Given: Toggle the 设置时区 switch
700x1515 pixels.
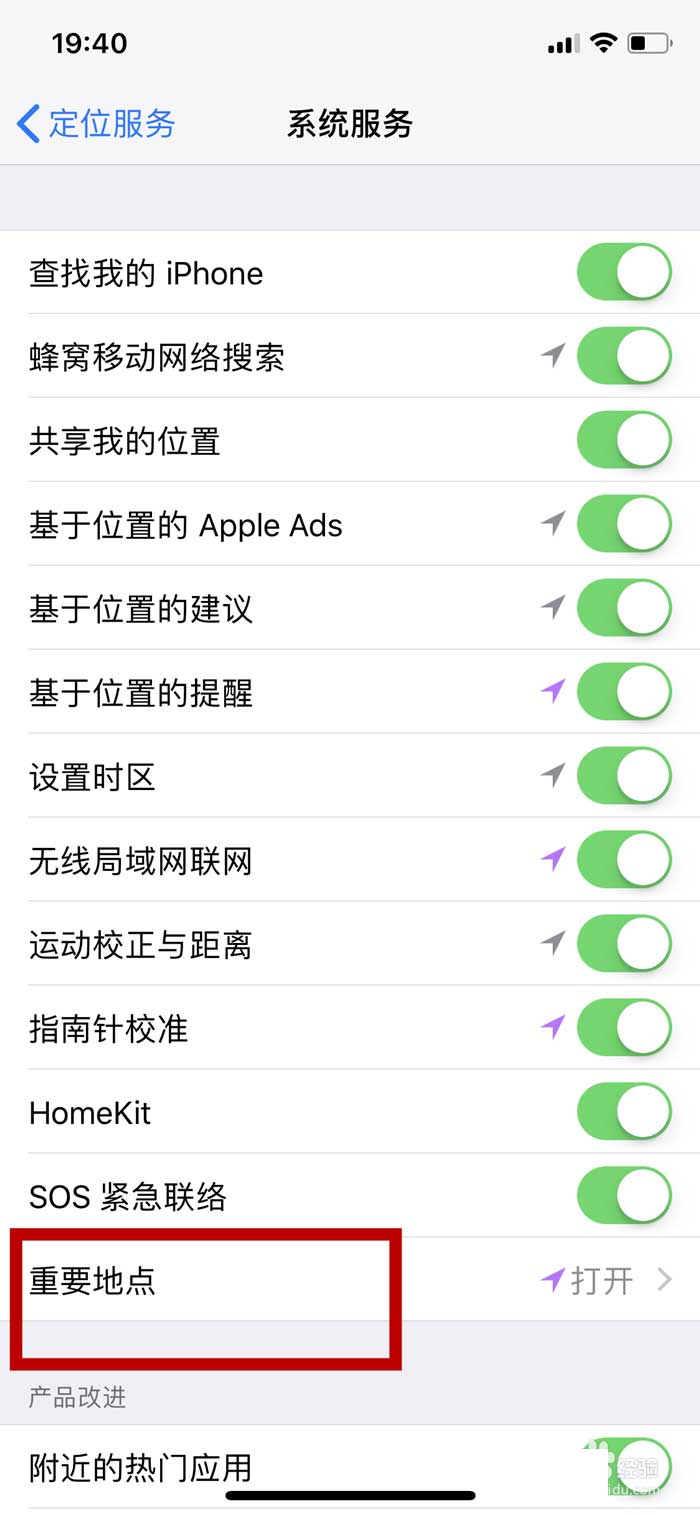Looking at the screenshot, I should pyautogui.click(x=624, y=776).
